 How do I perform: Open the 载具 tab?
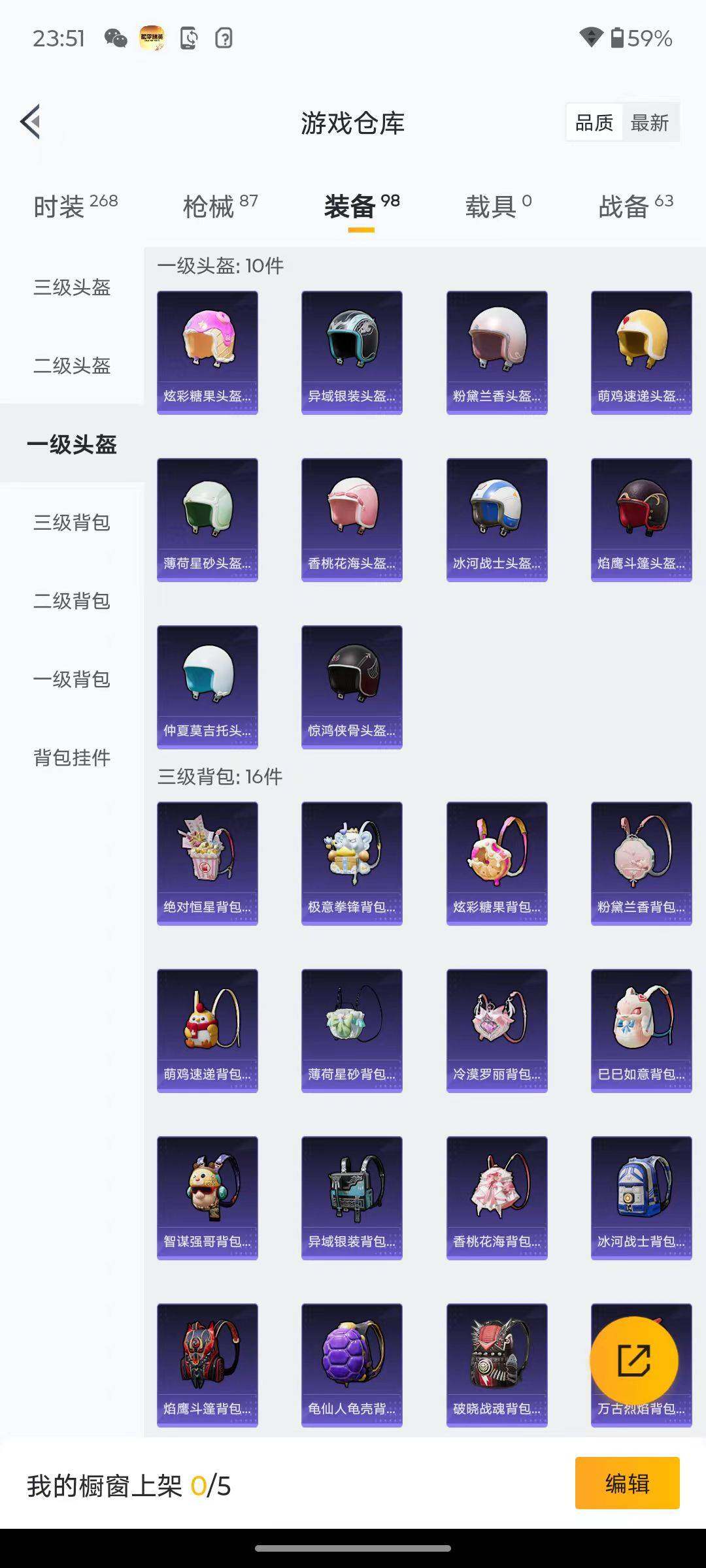[x=498, y=206]
